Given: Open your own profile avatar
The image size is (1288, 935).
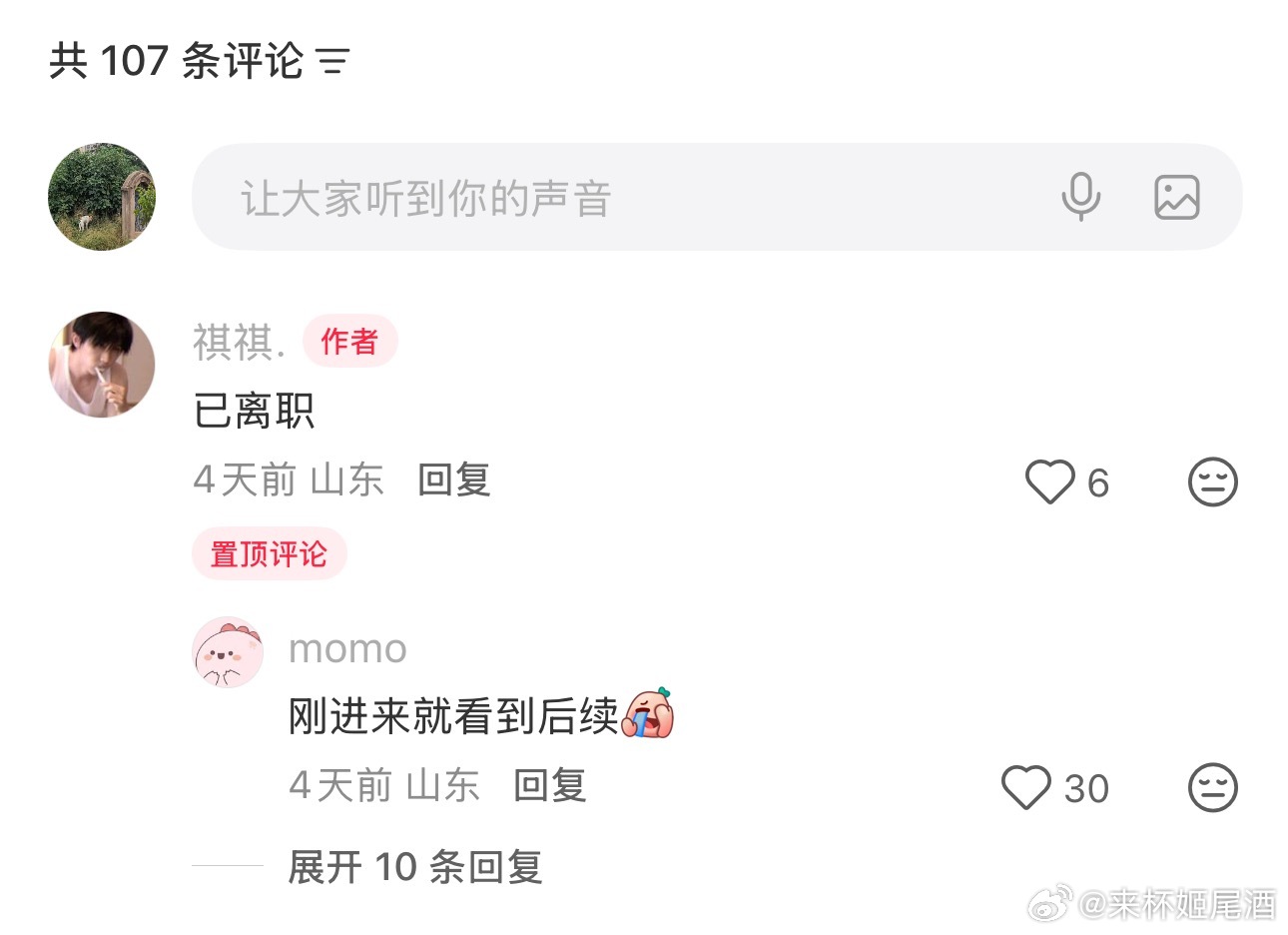Looking at the screenshot, I should pyautogui.click(x=102, y=197).
